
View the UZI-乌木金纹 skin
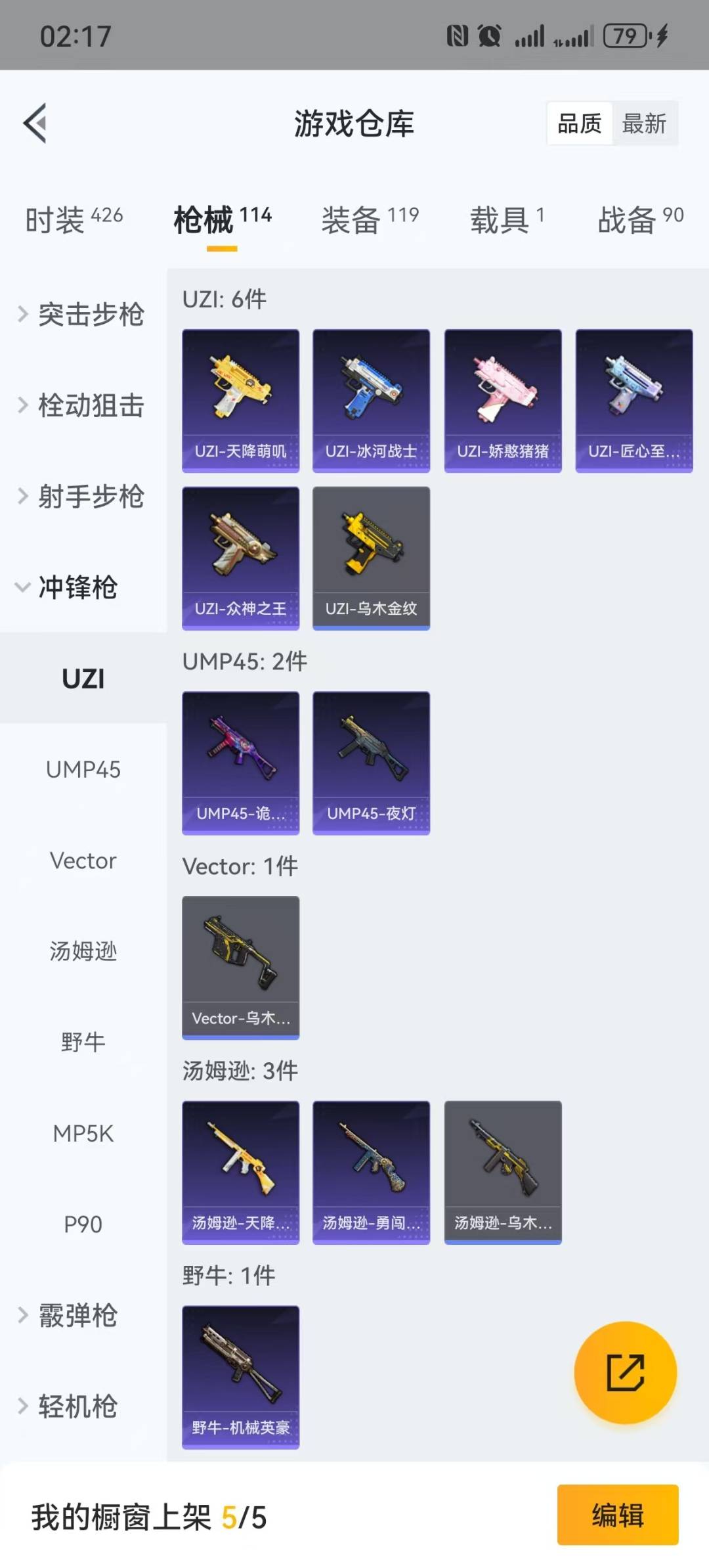[371, 558]
